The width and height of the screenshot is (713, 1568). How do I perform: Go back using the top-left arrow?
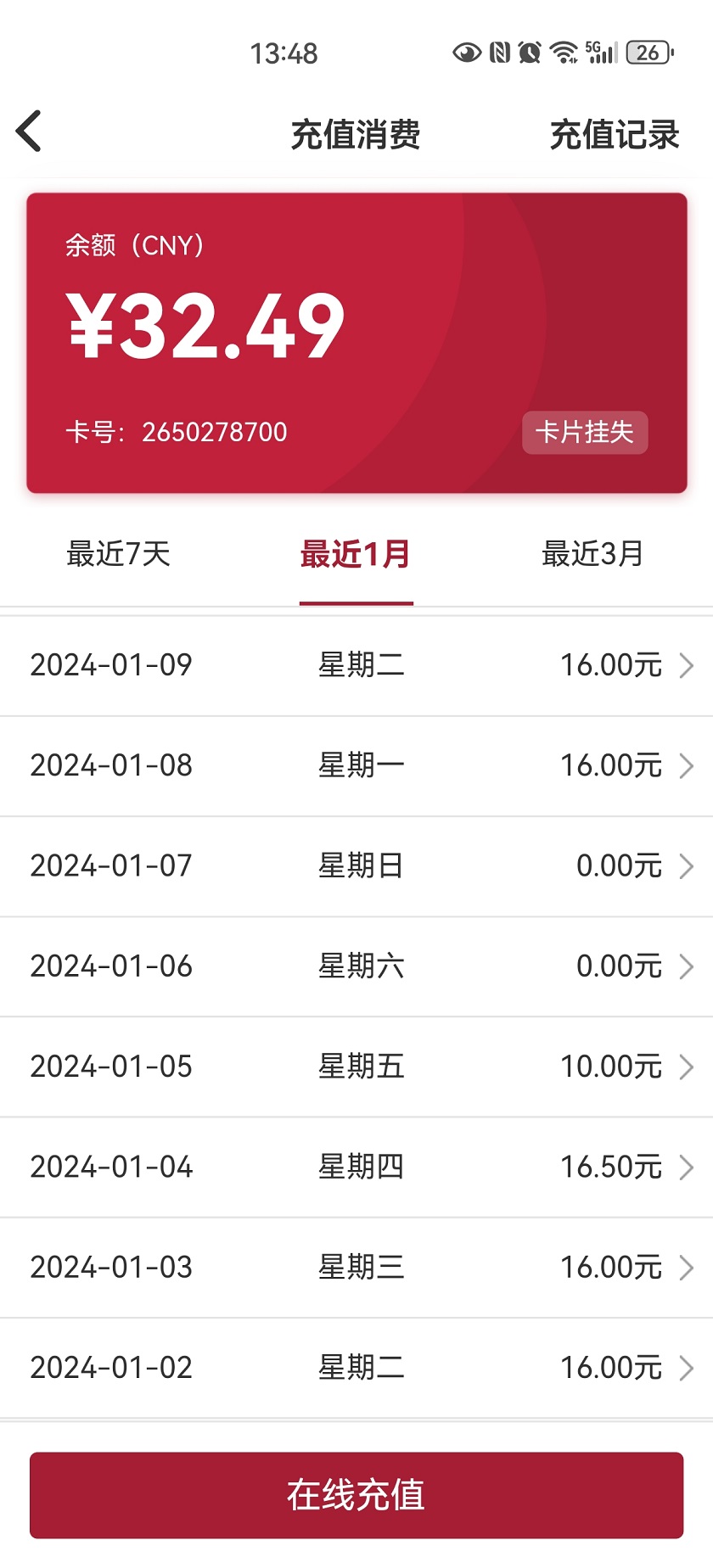30,132
